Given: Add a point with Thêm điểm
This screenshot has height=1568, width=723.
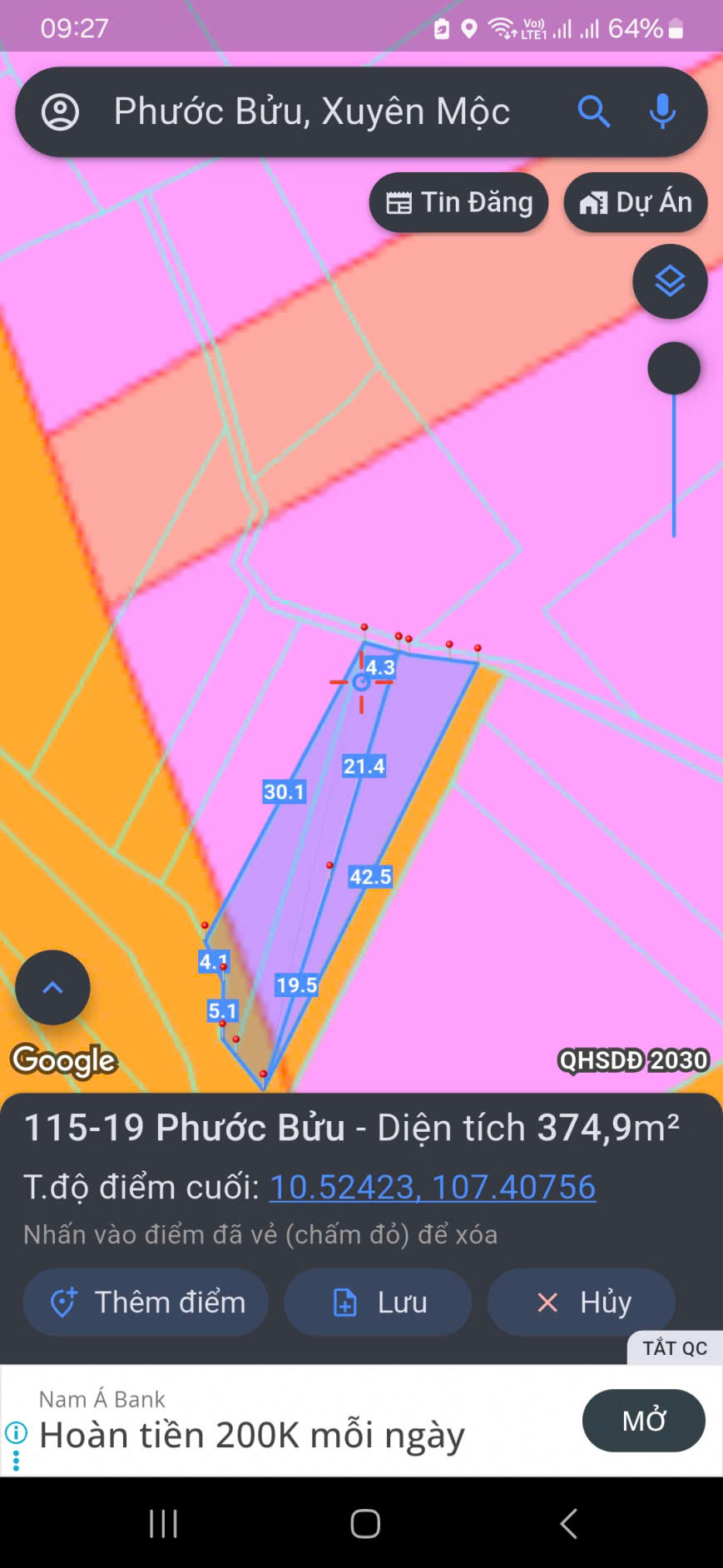Looking at the screenshot, I should pos(146,1303).
